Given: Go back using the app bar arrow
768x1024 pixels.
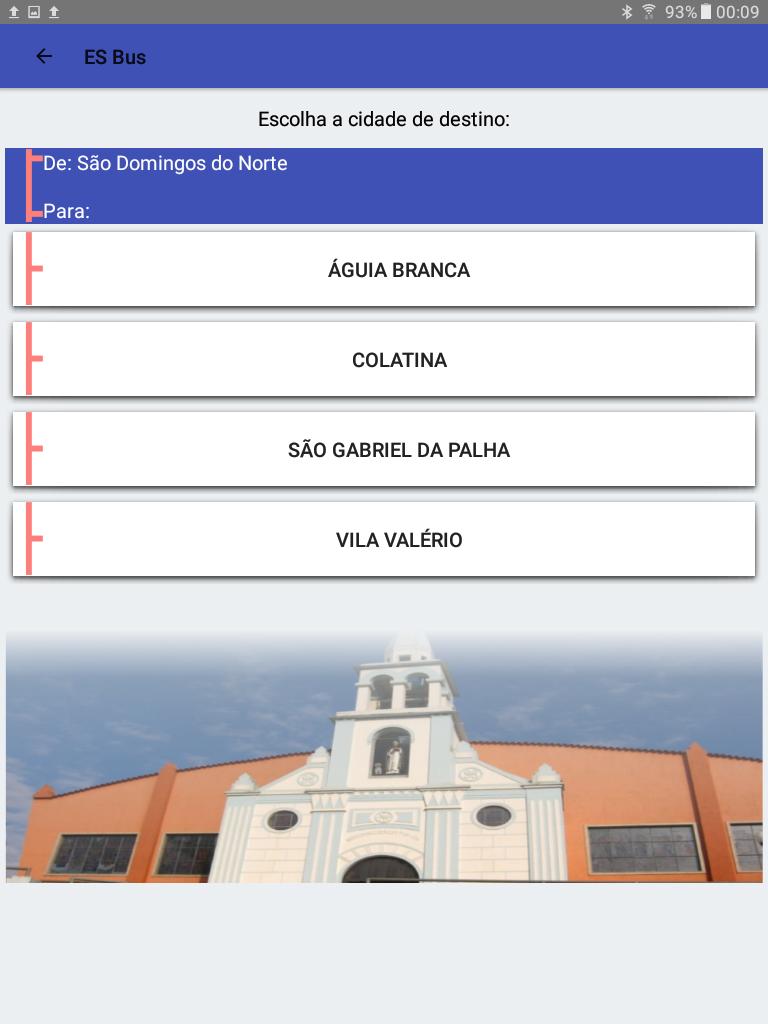Looking at the screenshot, I should pos(44,57).
